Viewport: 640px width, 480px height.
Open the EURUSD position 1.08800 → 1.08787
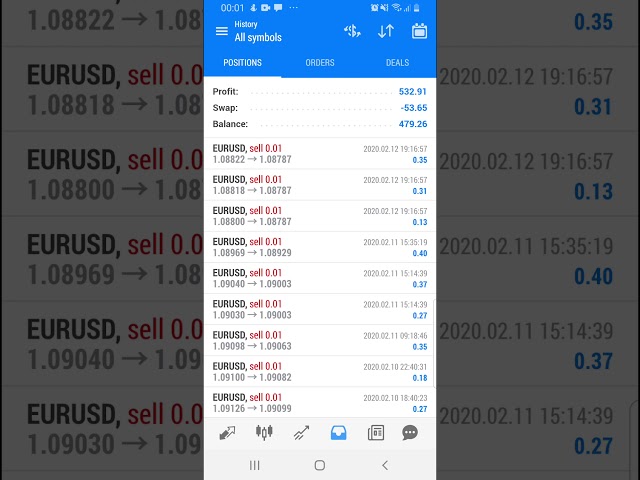click(320, 216)
